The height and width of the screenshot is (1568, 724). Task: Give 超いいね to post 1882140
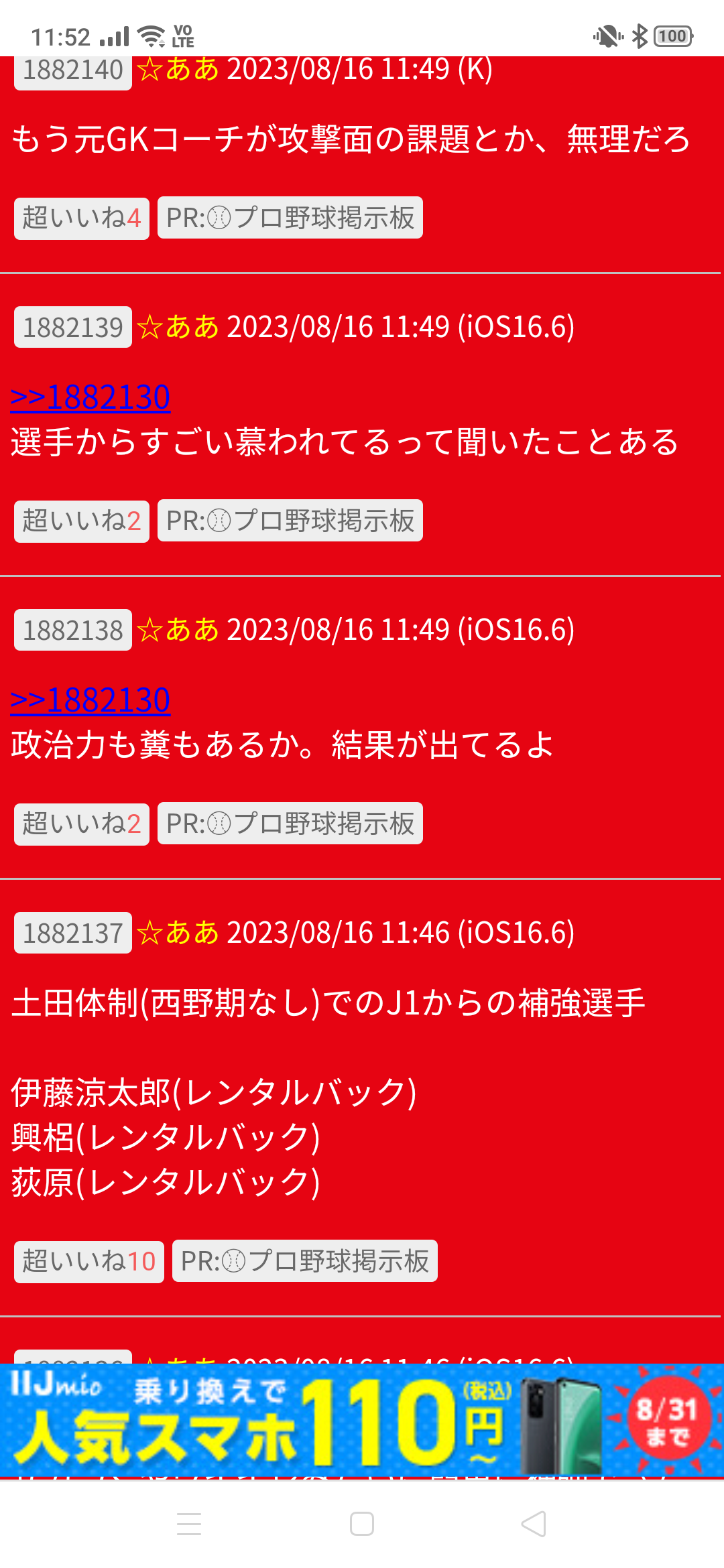coord(82,218)
